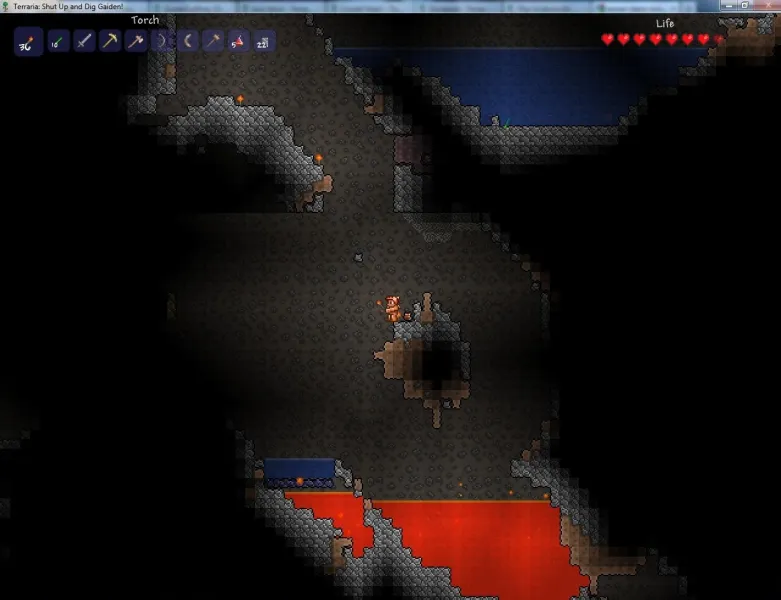
Task: Equip the sword from the hotbar
Action: click(x=85, y=42)
